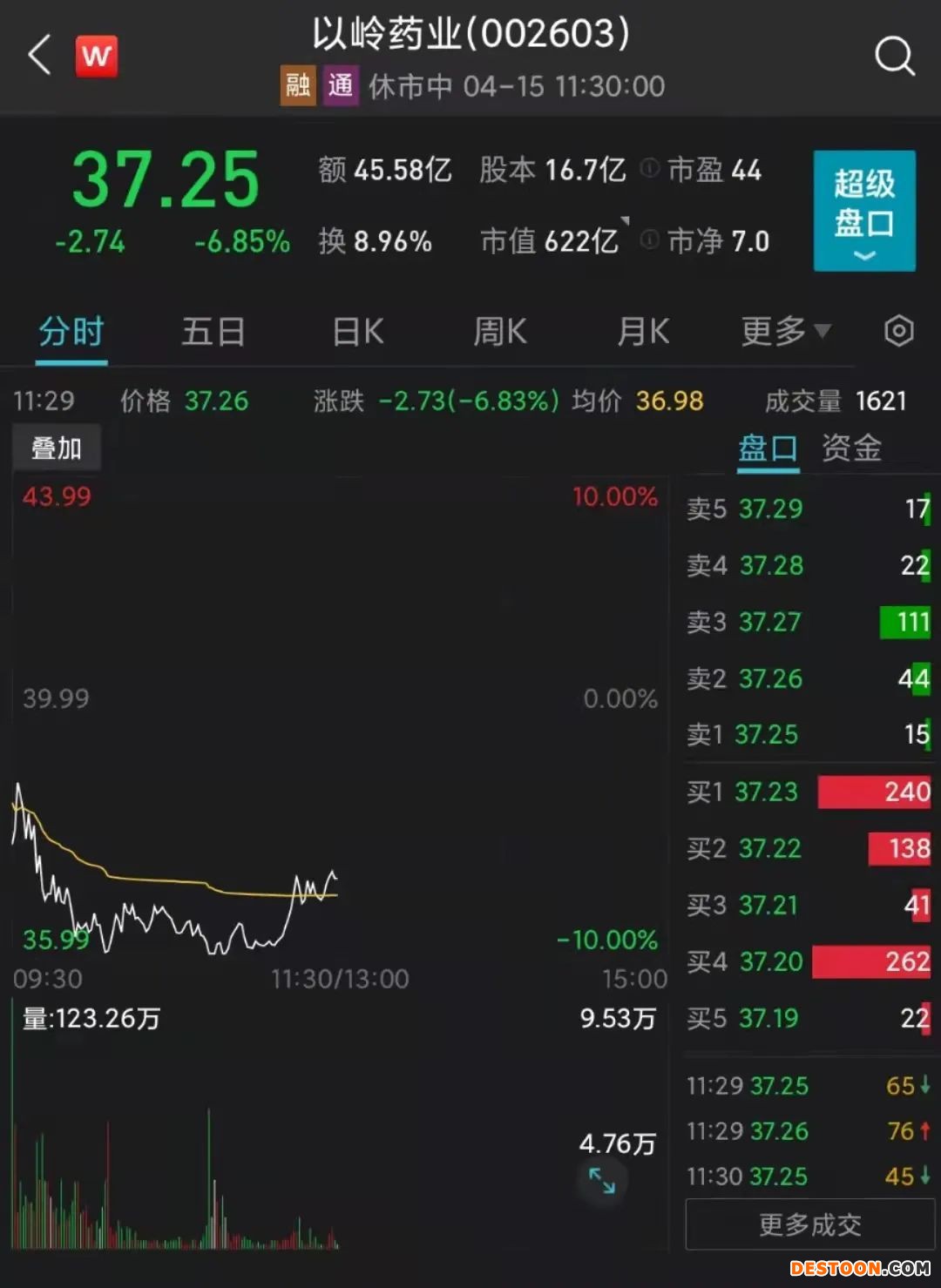Image resolution: width=941 pixels, height=1288 pixels.
Task: View 更多成交 trade records
Action: (809, 1224)
